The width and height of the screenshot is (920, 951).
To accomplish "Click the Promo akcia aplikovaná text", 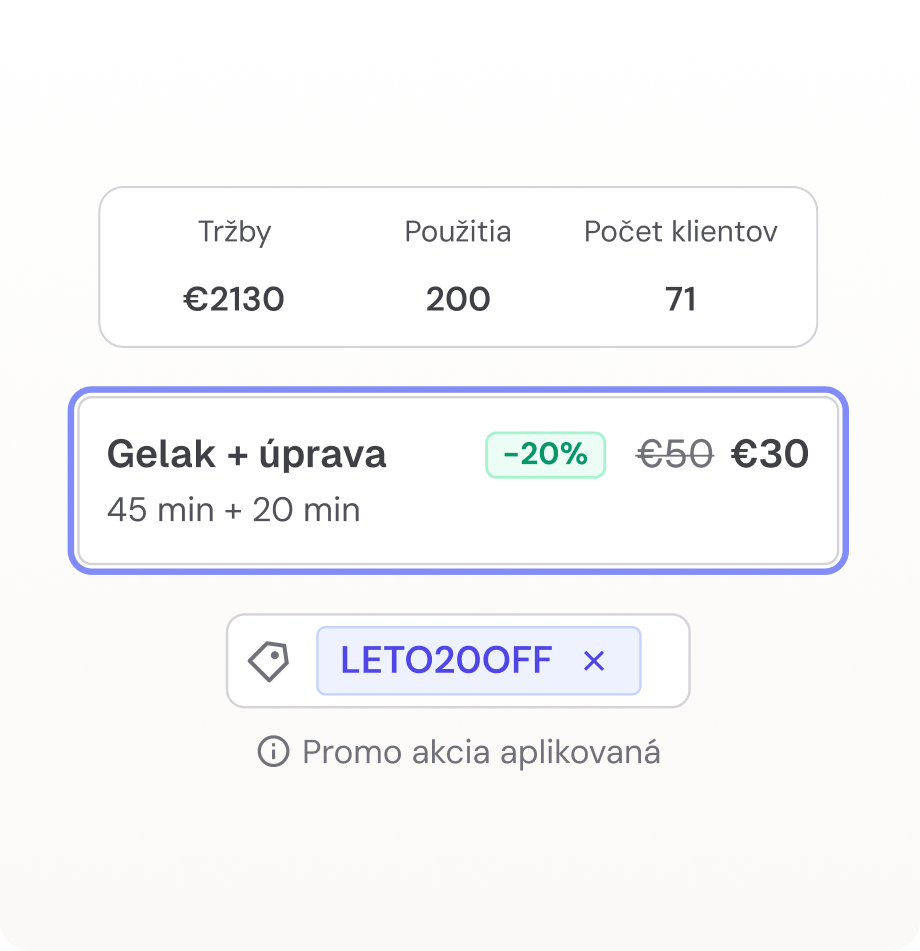I will (x=480, y=752).
